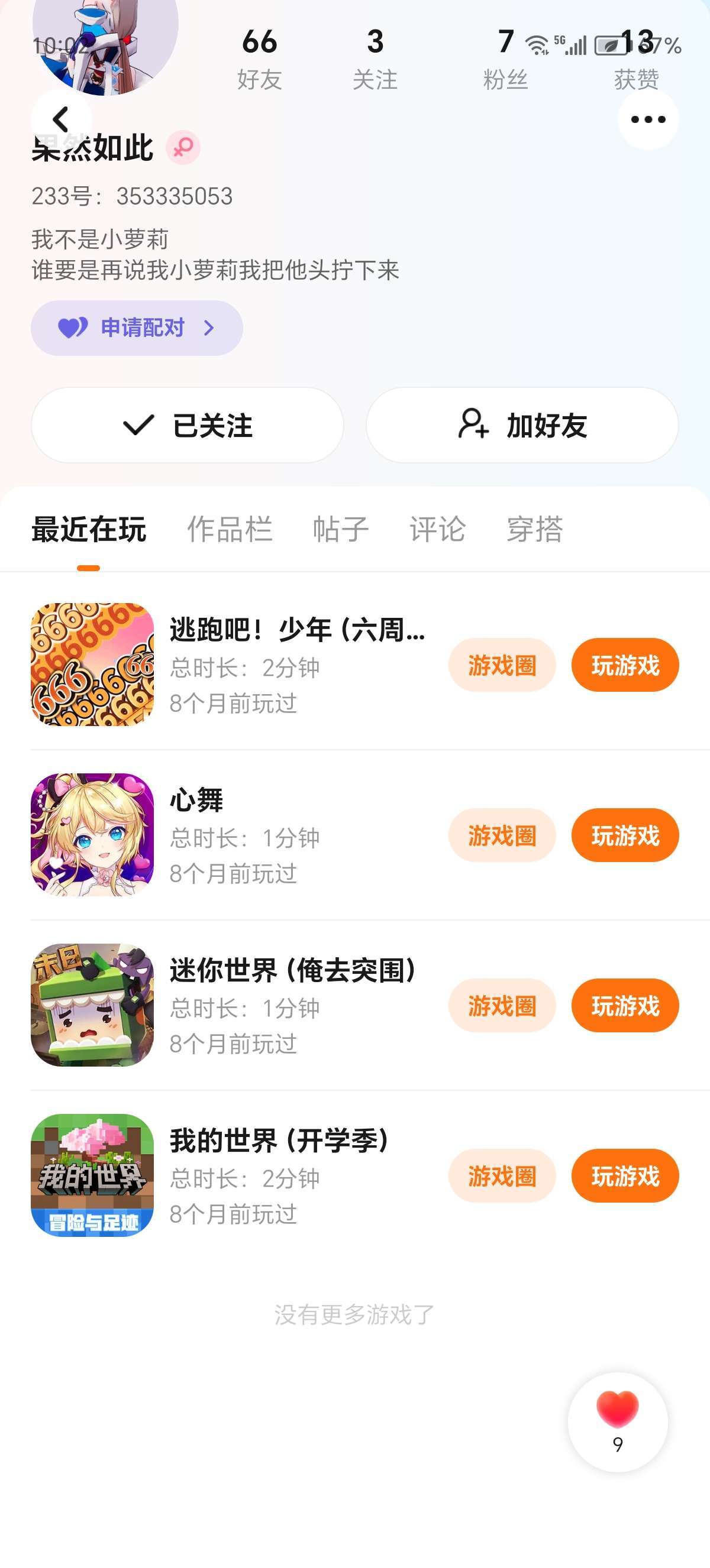Tap 申请配对 button

pyautogui.click(x=137, y=328)
